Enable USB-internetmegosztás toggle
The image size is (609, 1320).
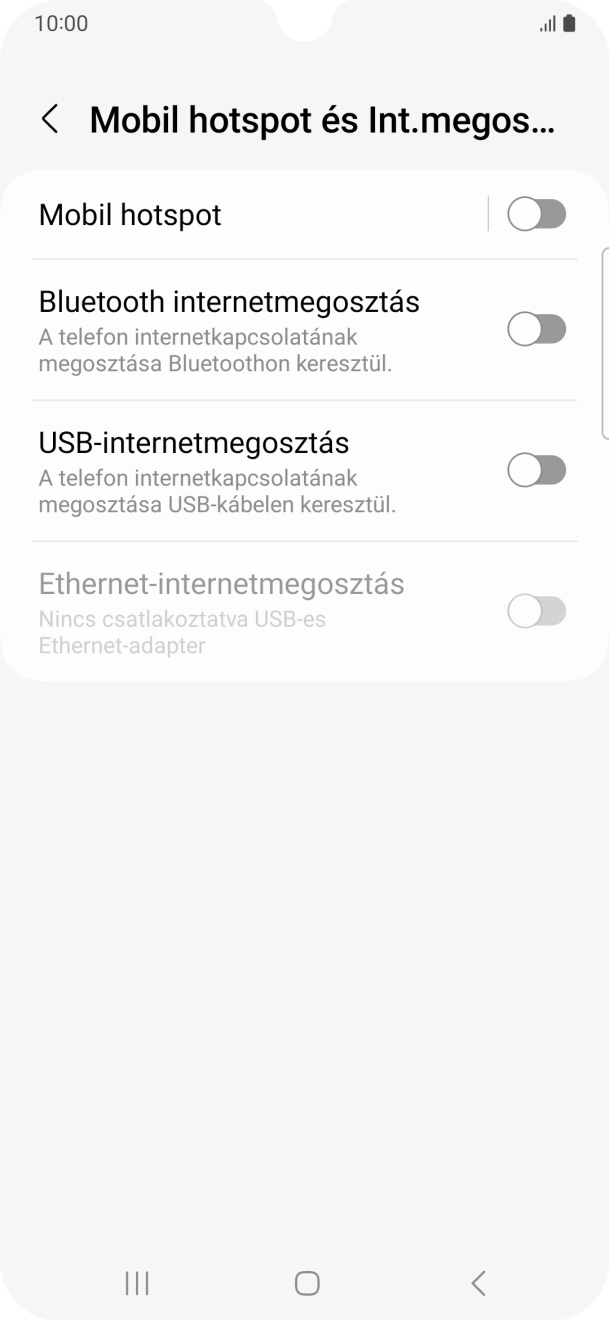(x=536, y=470)
